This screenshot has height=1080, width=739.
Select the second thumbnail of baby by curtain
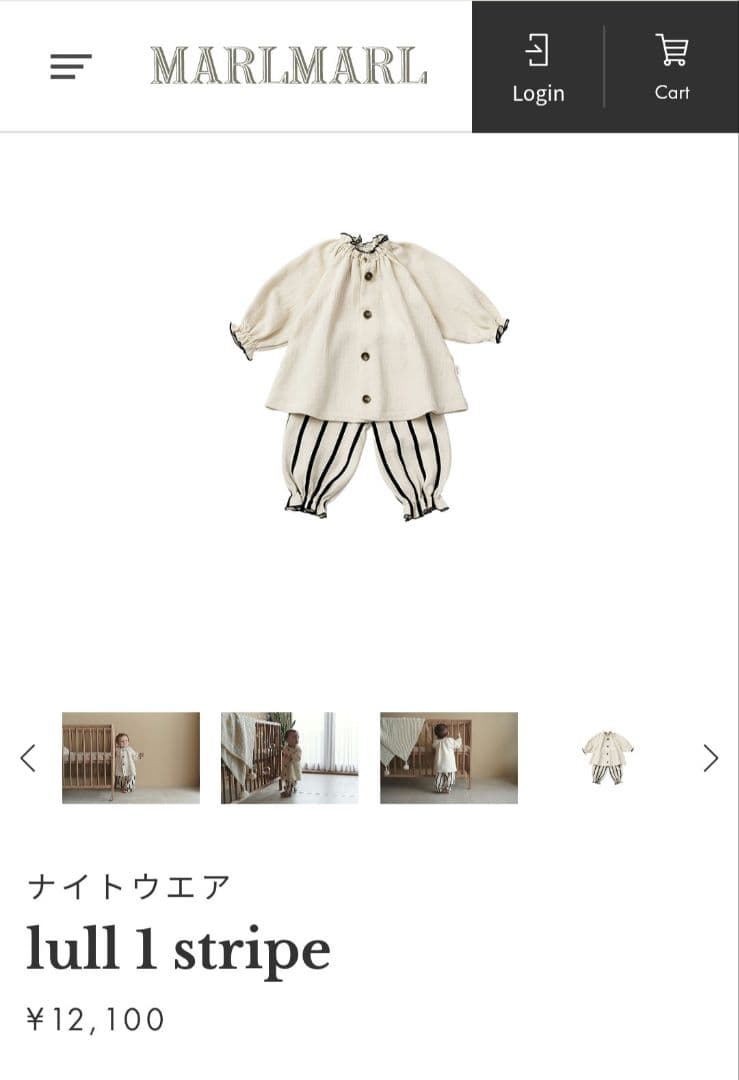pos(289,758)
